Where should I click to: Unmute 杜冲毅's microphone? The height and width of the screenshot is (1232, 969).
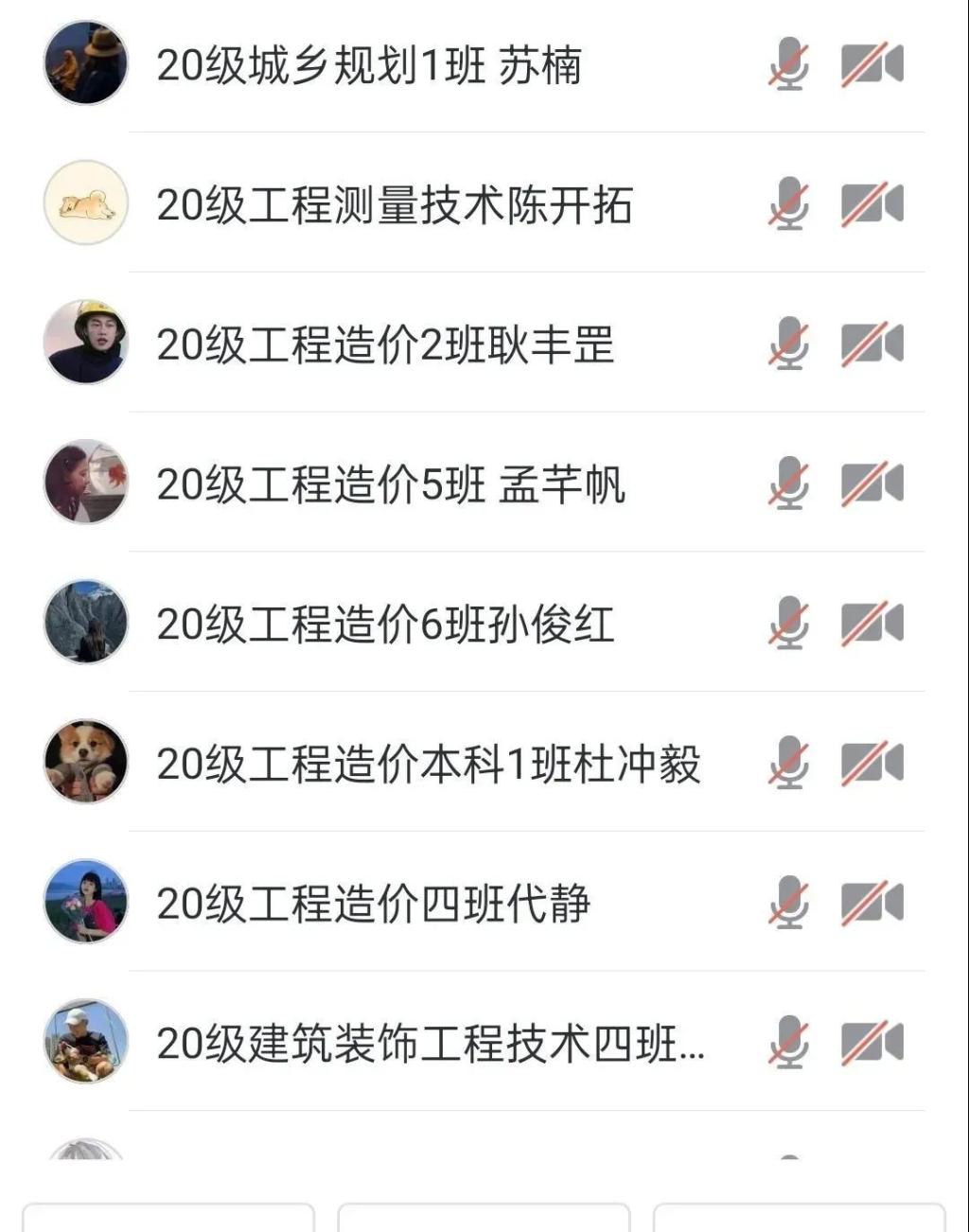[x=788, y=765]
